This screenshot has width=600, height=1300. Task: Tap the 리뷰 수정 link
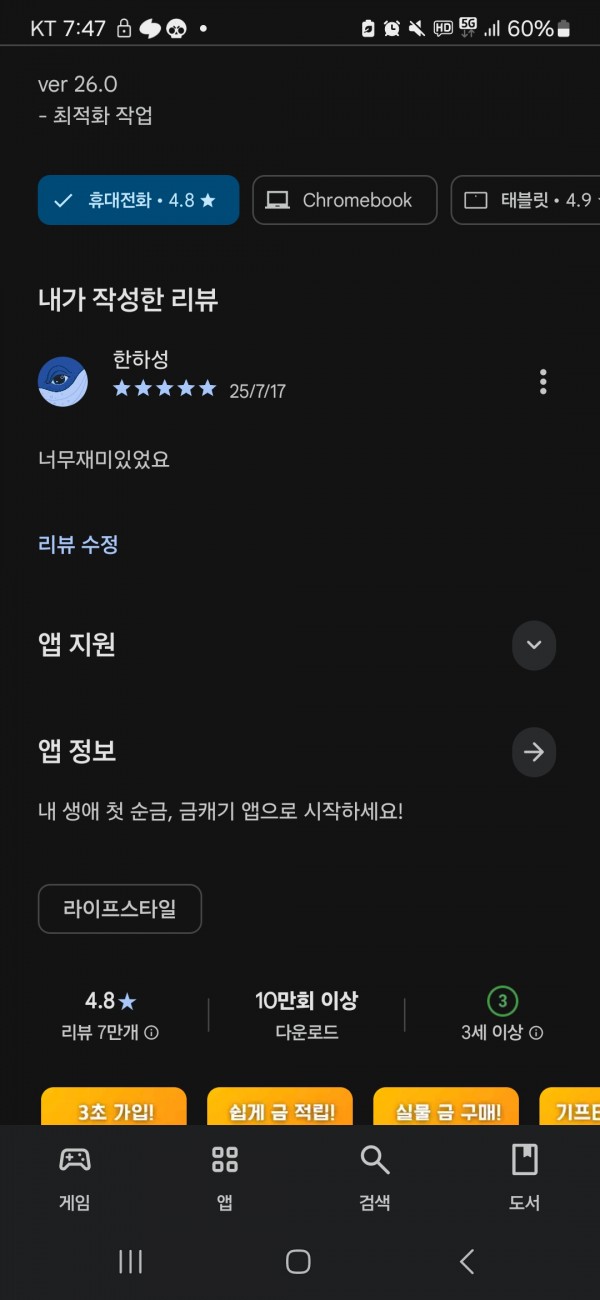tap(78, 545)
